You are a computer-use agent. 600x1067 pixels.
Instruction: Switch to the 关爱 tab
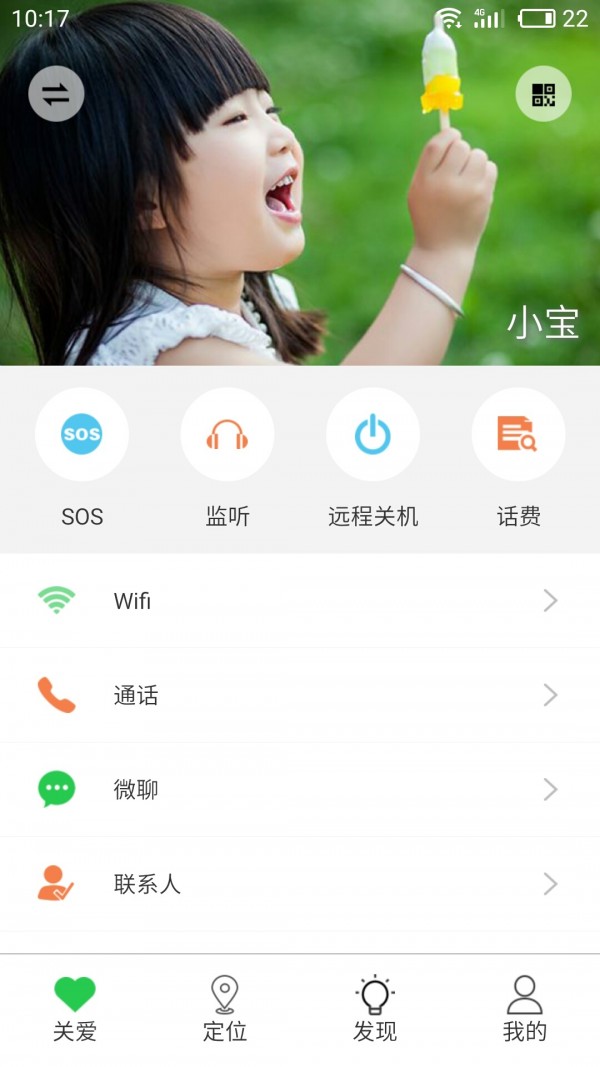click(75, 1009)
